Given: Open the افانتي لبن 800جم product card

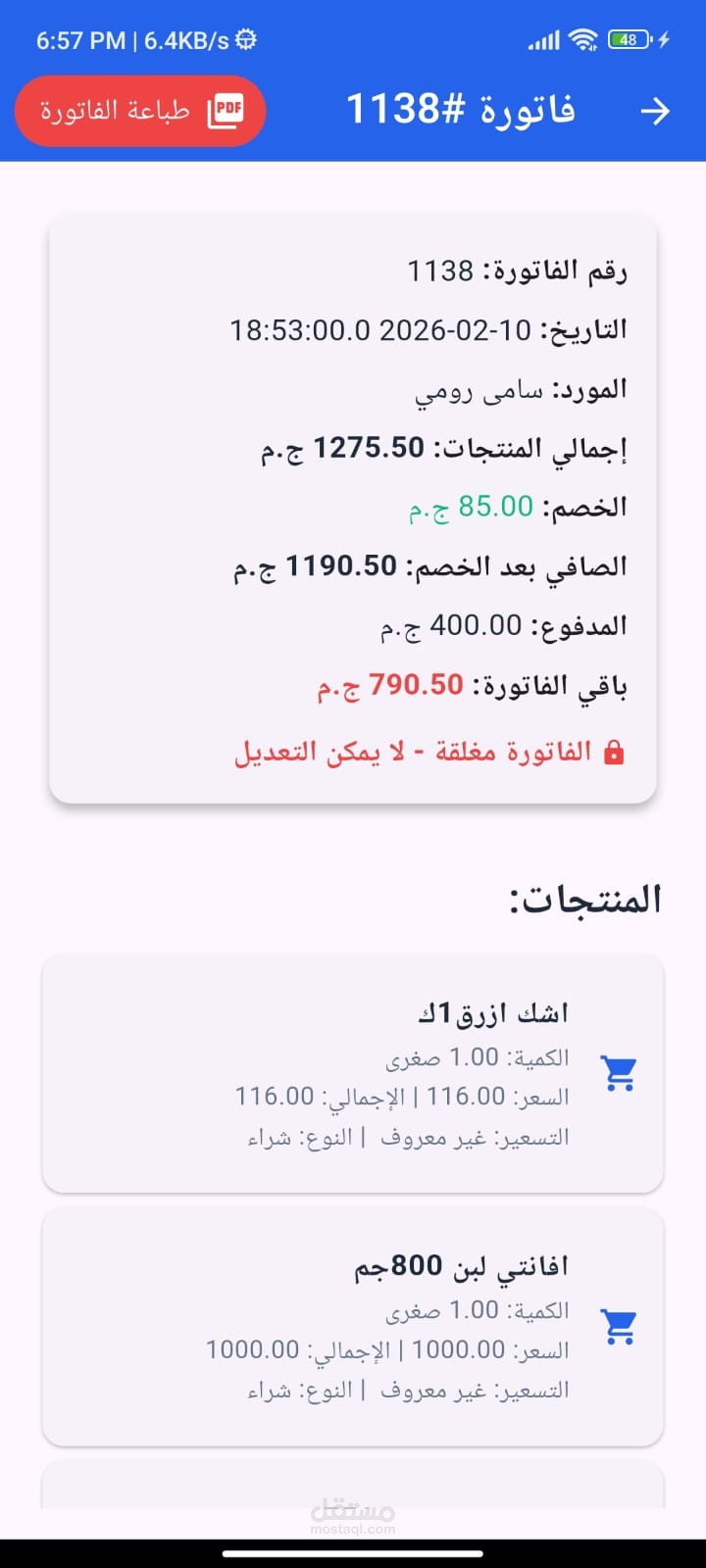Looking at the screenshot, I should tap(353, 1327).
